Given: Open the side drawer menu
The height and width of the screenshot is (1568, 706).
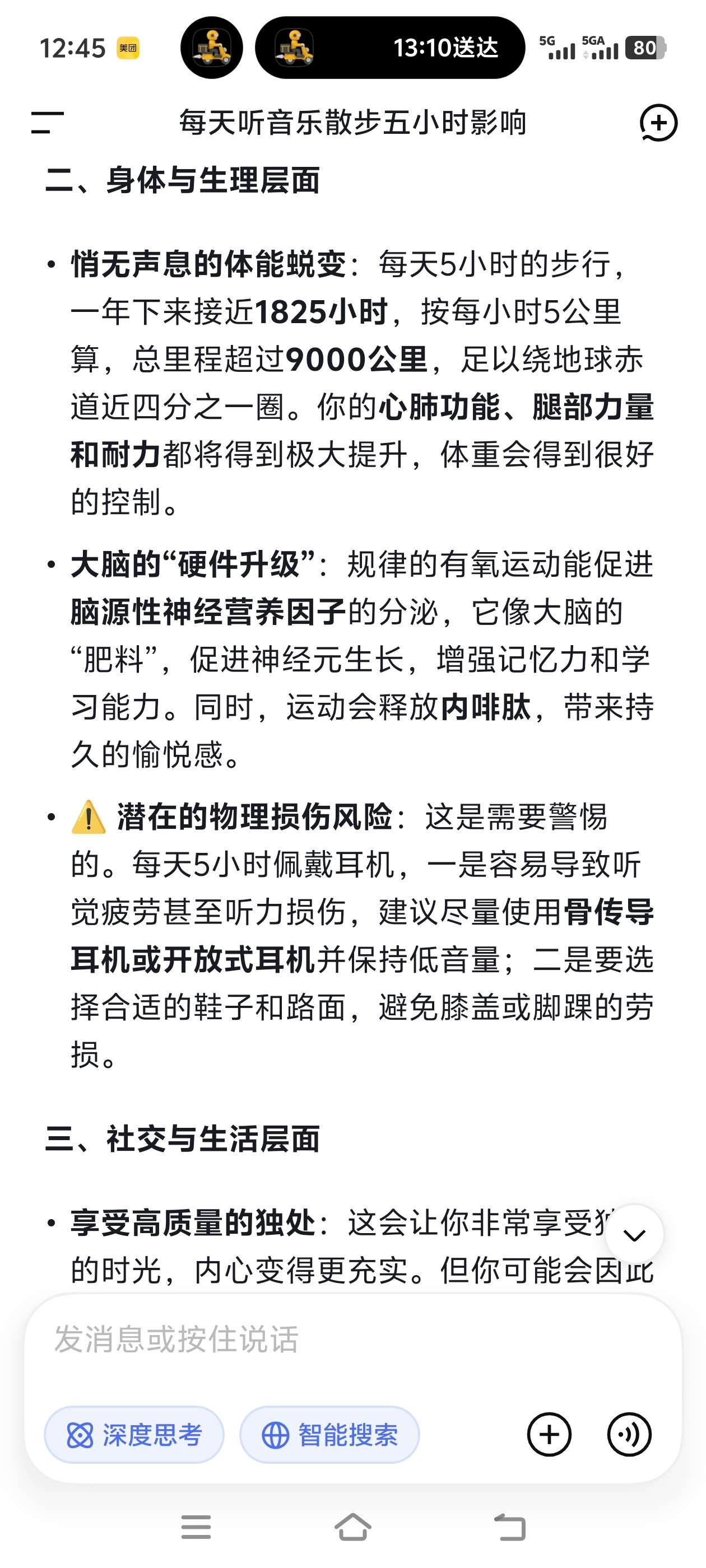Looking at the screenshot, I should point(47,122).
